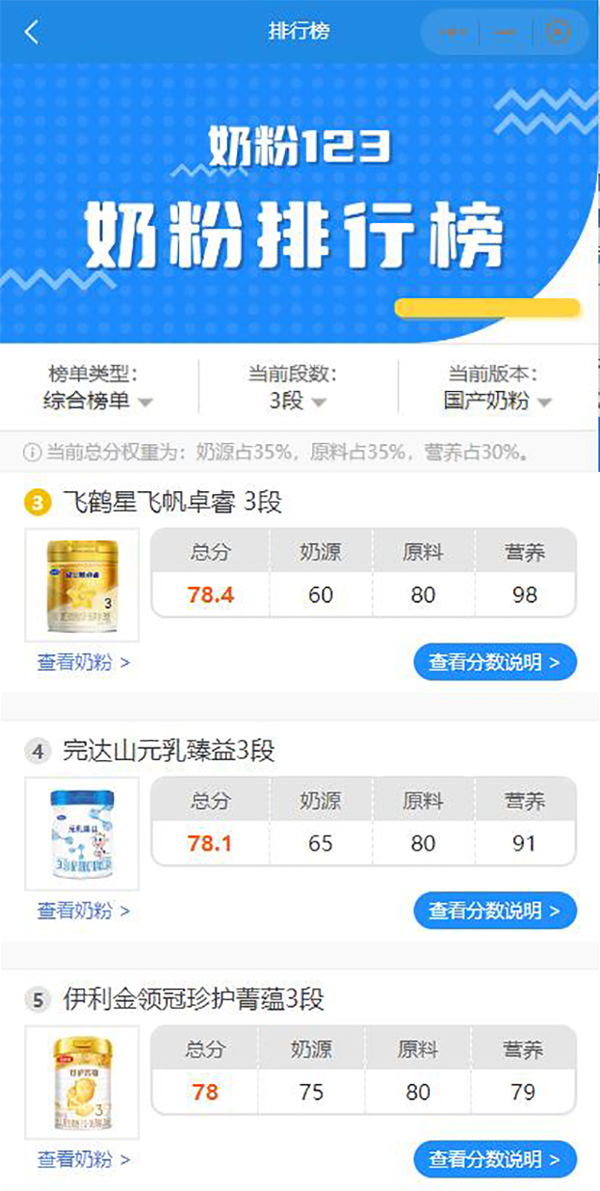Open 查看奶粉 link for 飞鹤星飞帆卓睿
The height and width of the screenshot is (1191, 600).
coord(84,662)
